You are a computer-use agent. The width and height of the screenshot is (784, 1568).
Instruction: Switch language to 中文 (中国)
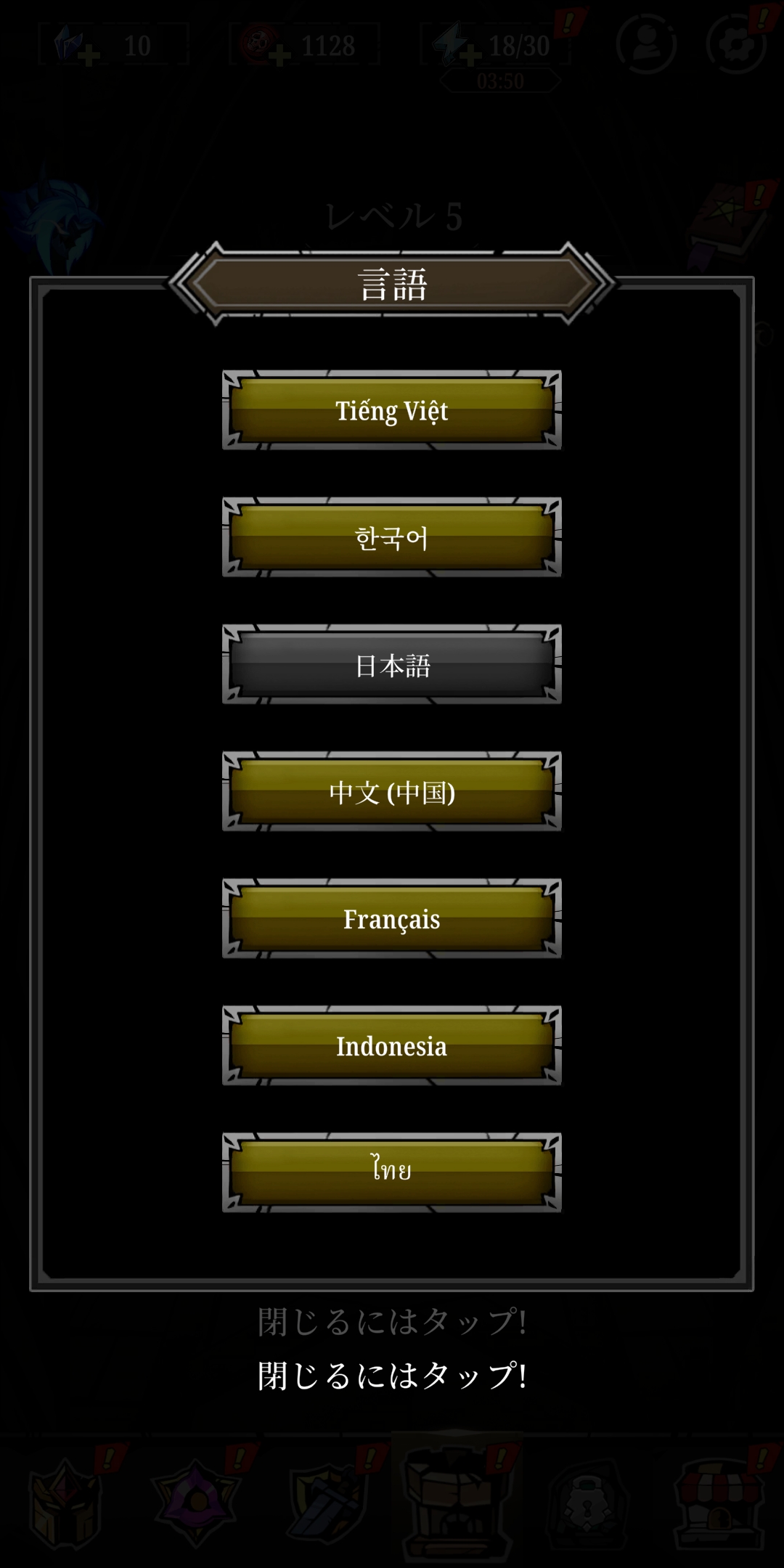392,791
